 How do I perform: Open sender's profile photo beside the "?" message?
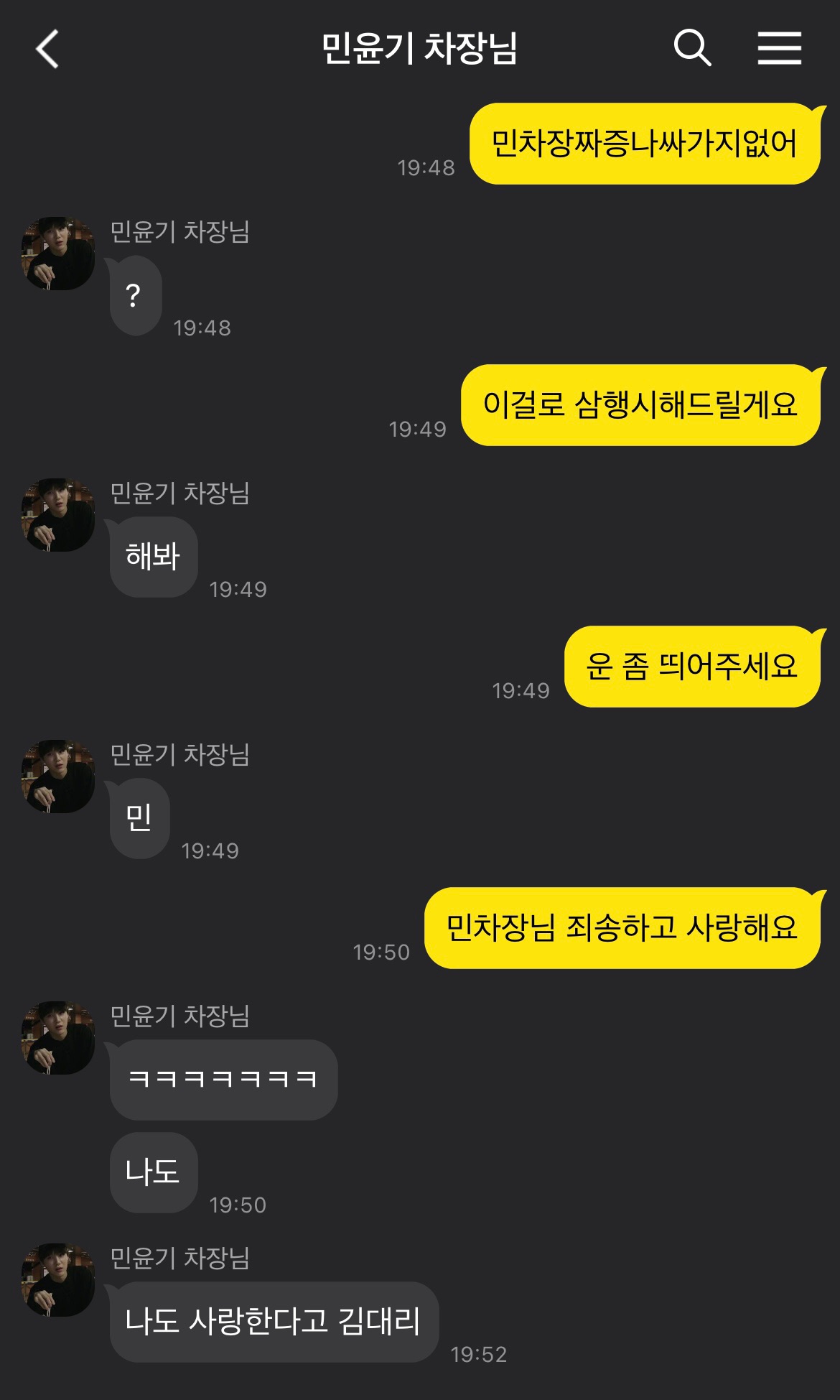pos(58,254)
